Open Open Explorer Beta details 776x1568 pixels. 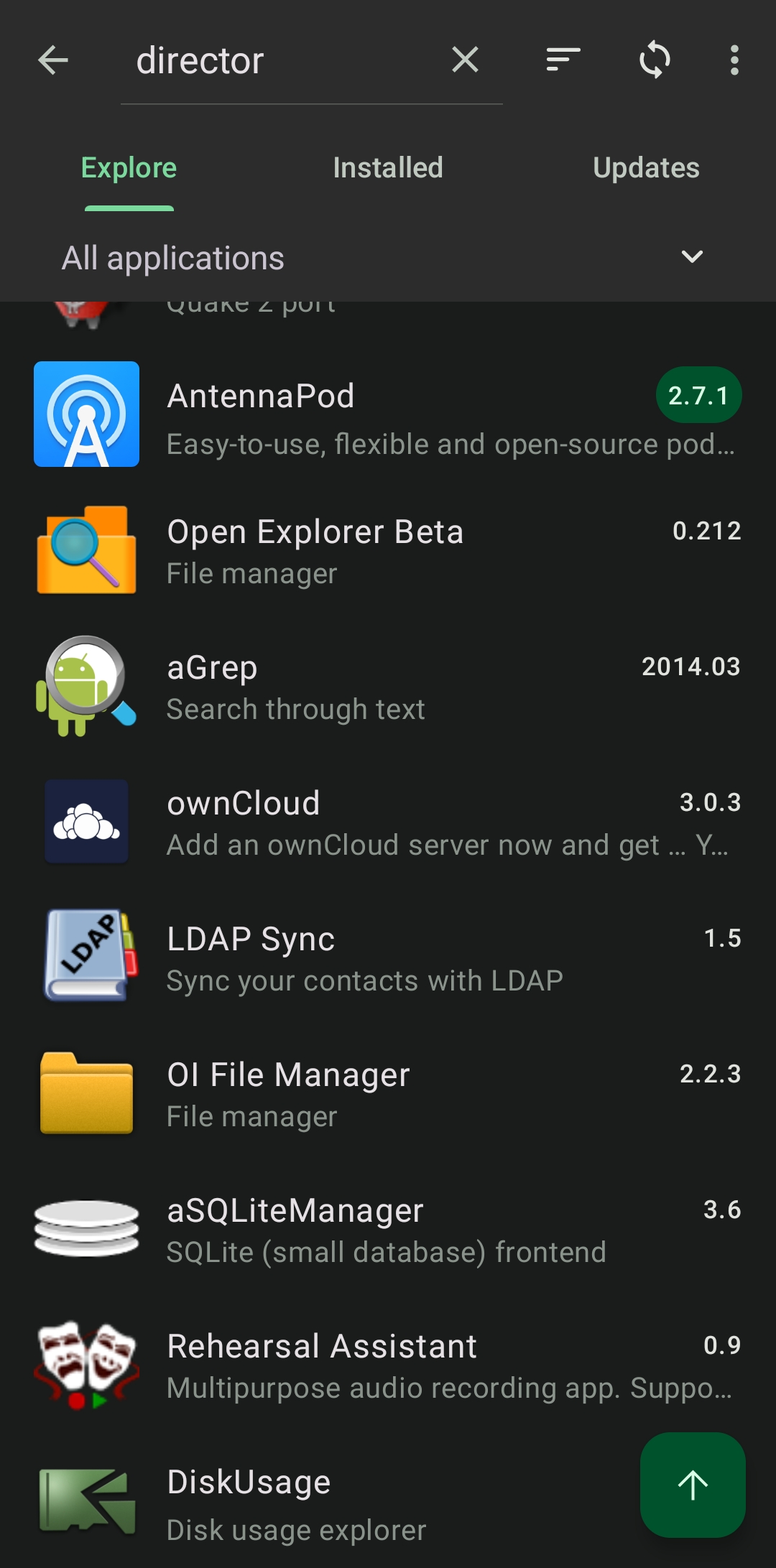click(388, 551)
